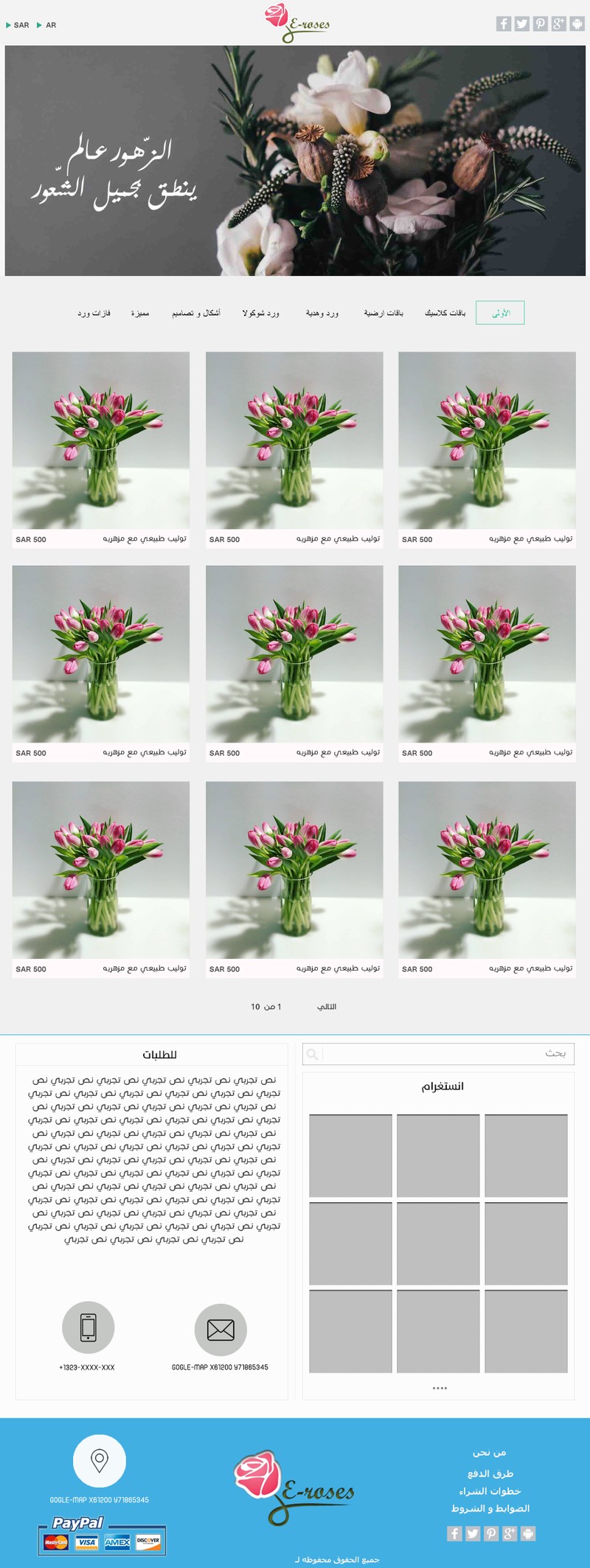Go to the next page with التالي
The width and height of the screenshot is (590, 1568).
click(327, 1007)
